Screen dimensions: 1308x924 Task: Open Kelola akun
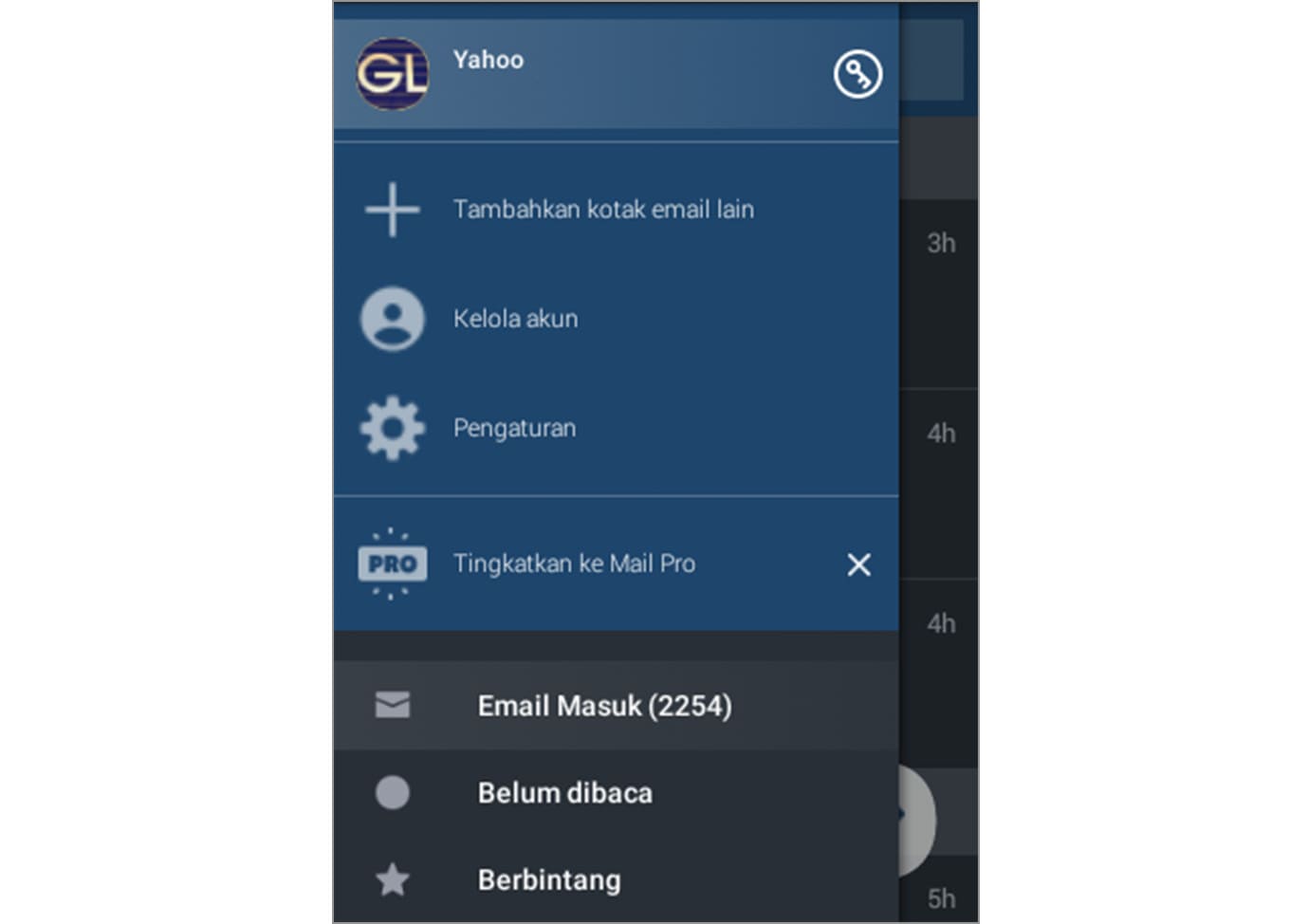click(515, 319)
